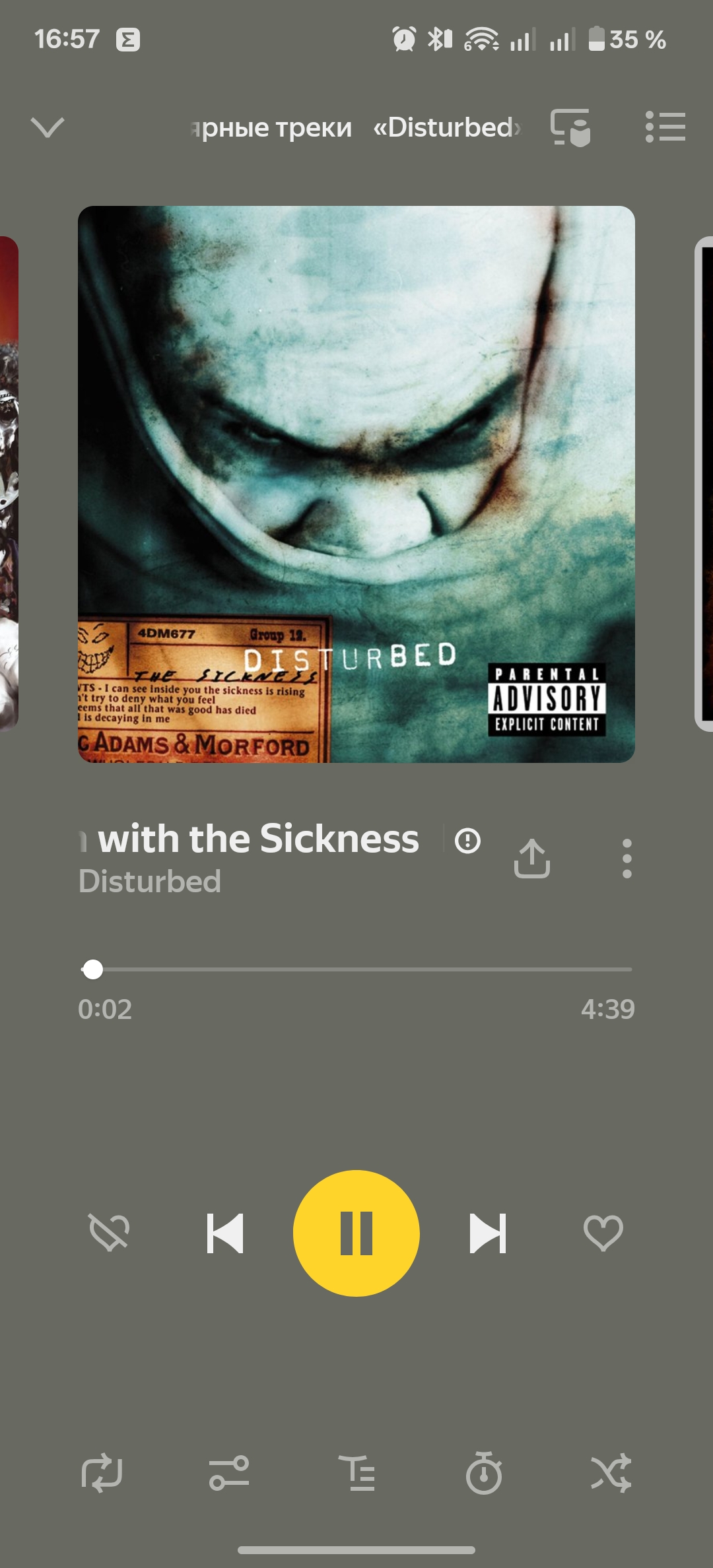Open artist Disturbed under the track title
Screen dimensions: 713x1568
pyautogui.click(x=150, y=881)
